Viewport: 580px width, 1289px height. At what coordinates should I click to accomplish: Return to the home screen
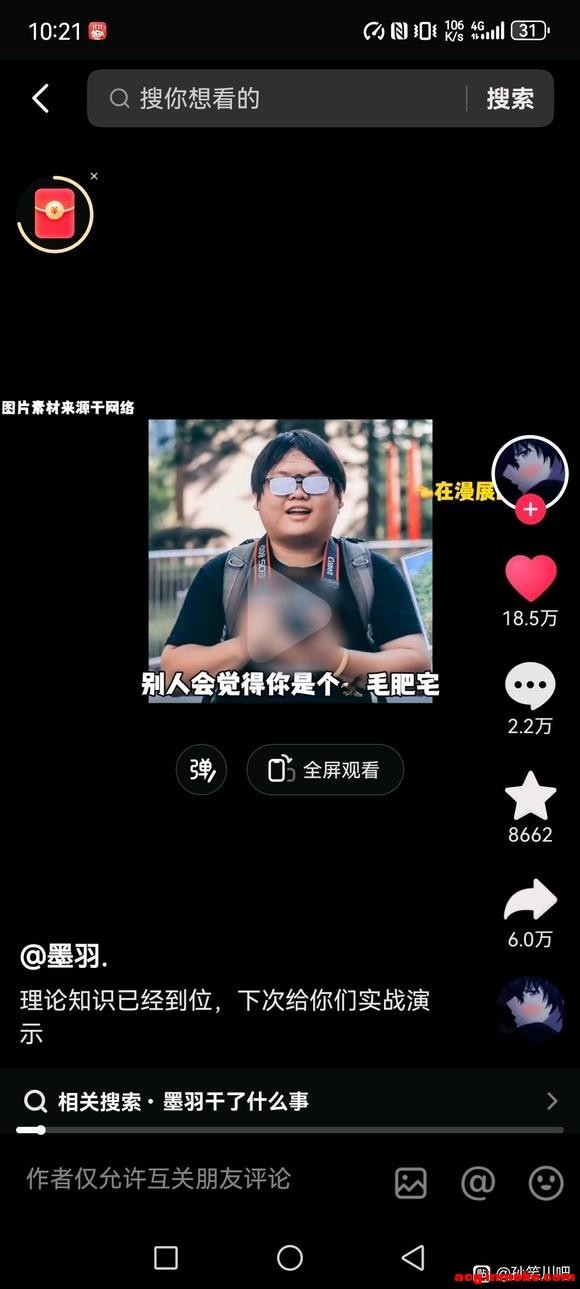[290, 1257]
